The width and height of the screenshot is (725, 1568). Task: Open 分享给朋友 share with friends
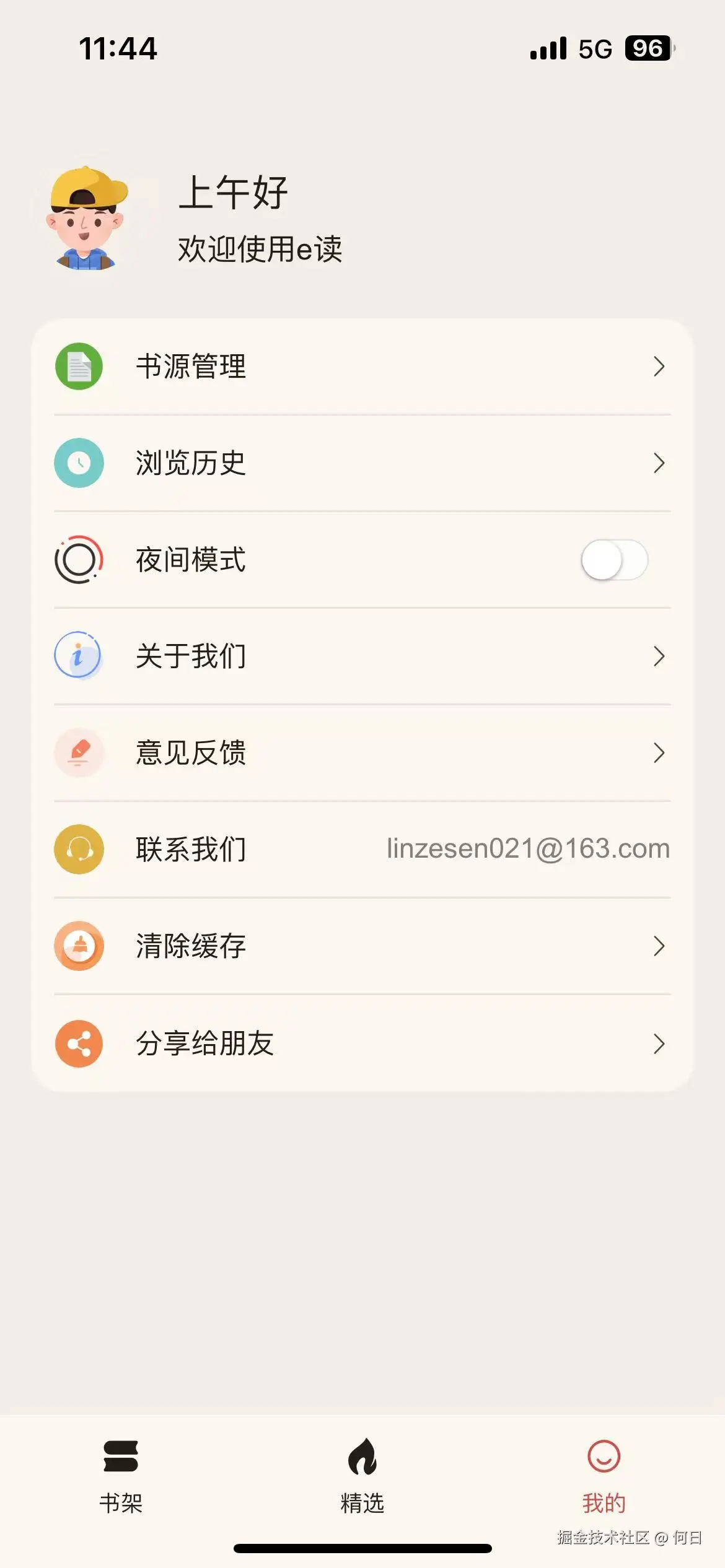(x=362, y=1043)
